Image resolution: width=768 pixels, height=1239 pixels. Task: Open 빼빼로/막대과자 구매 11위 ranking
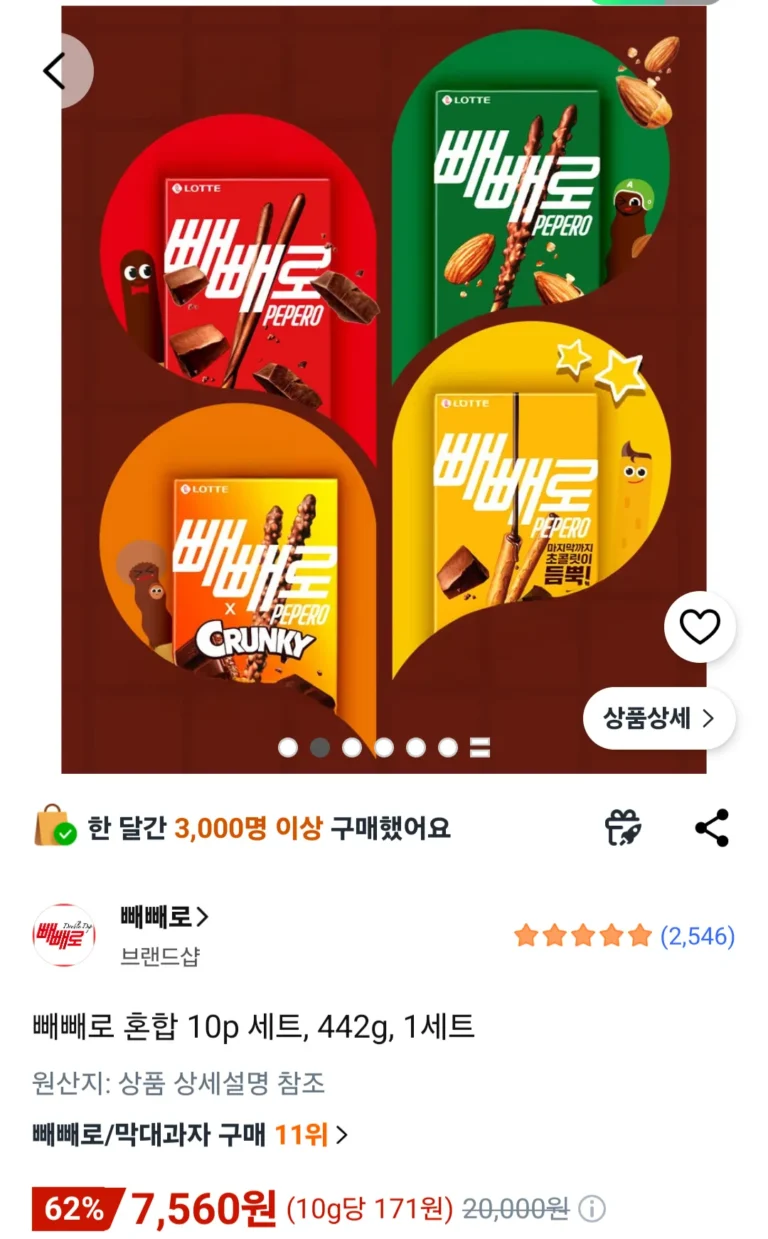click(x=190, y=1135)
